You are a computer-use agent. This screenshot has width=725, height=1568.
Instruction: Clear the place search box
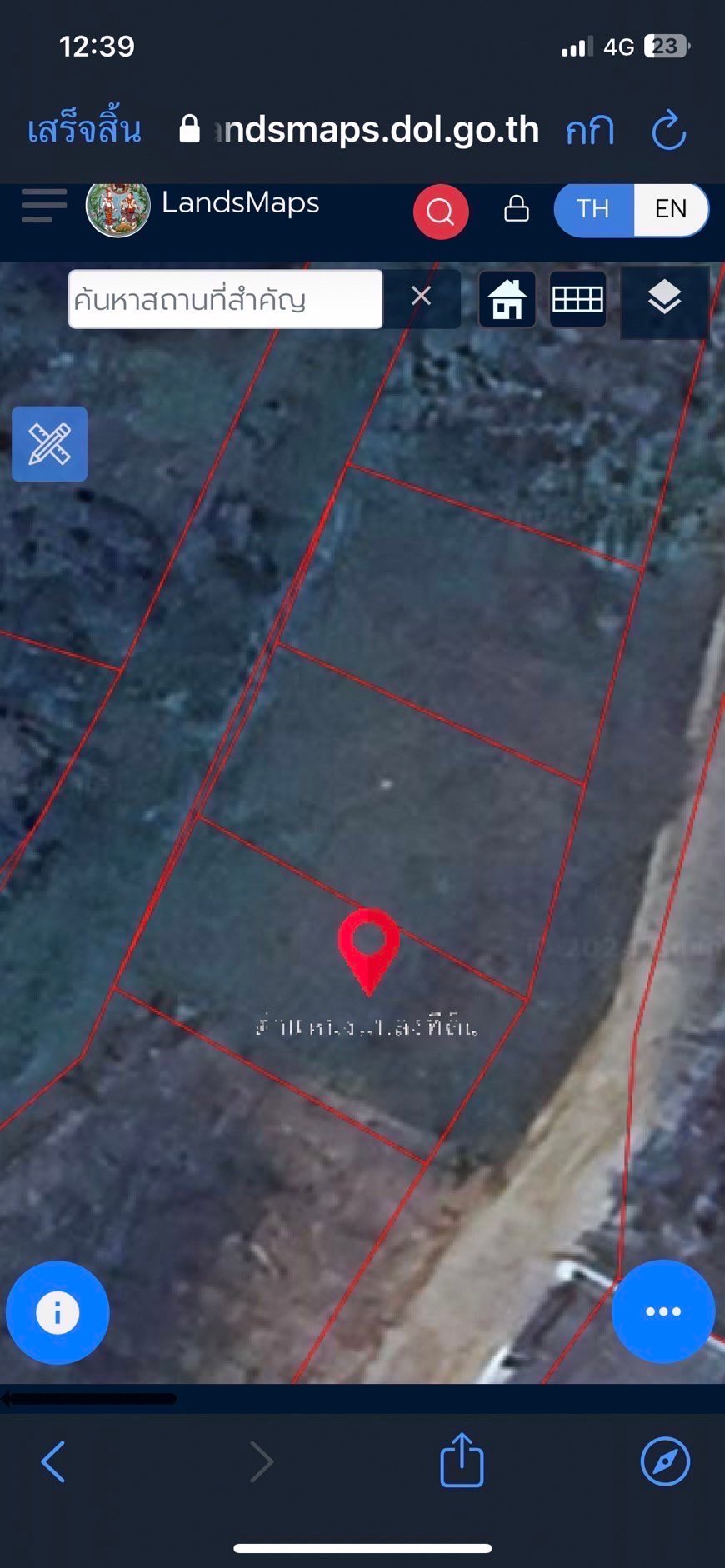[x=422, y=297]
